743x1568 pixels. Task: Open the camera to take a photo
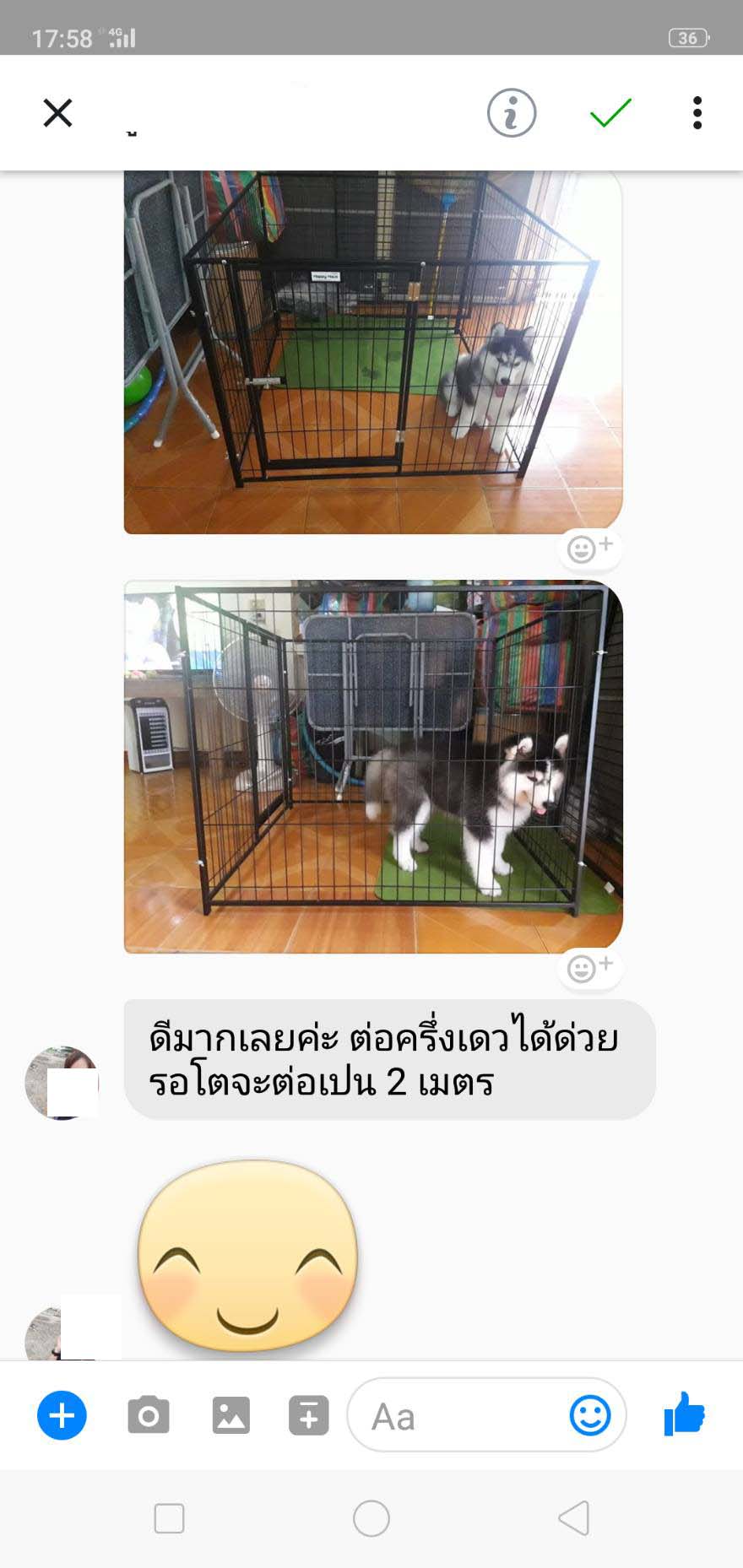pos(149,1415)
